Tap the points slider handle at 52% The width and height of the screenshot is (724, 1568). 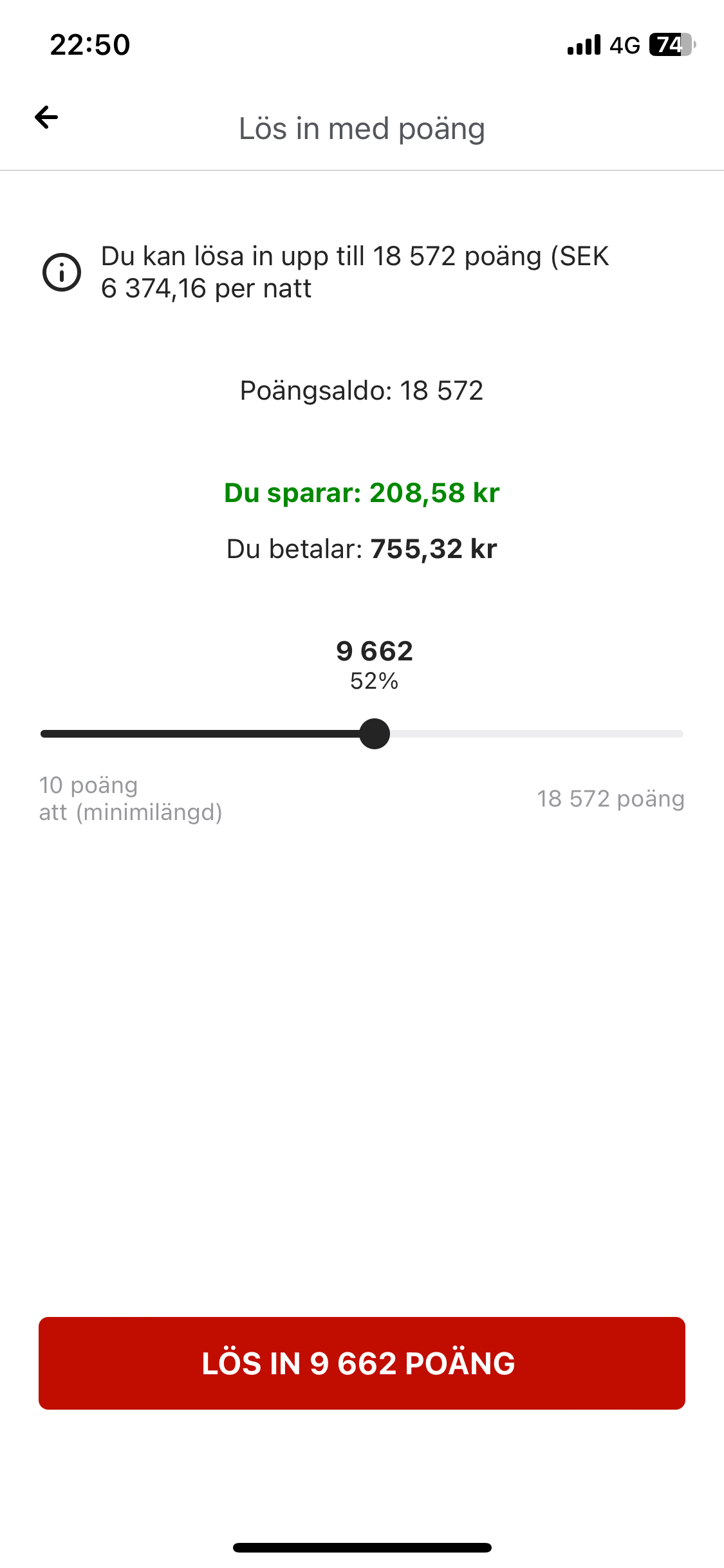point(375,734)
